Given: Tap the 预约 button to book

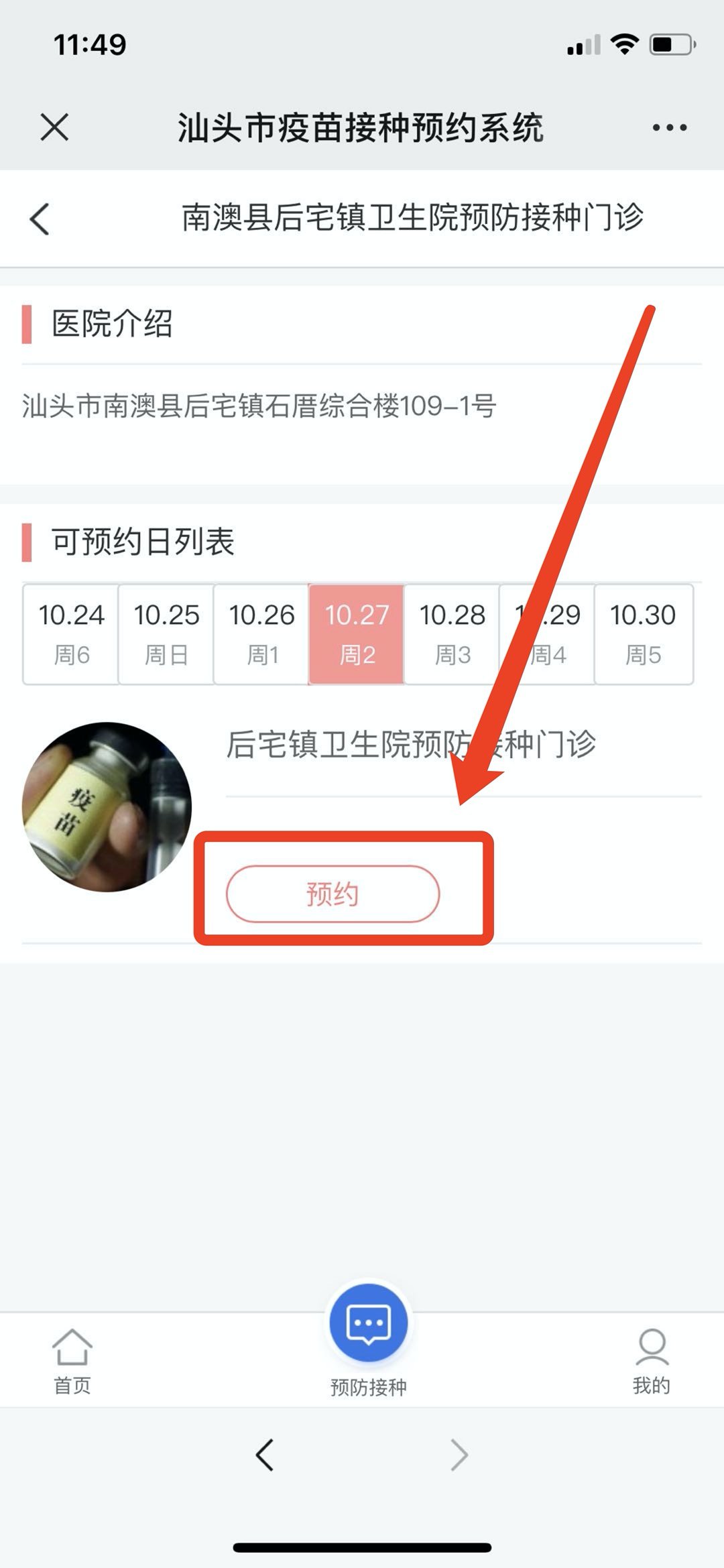Looking at the screenshot, I should pyautogui.click(x=333, y=894).
